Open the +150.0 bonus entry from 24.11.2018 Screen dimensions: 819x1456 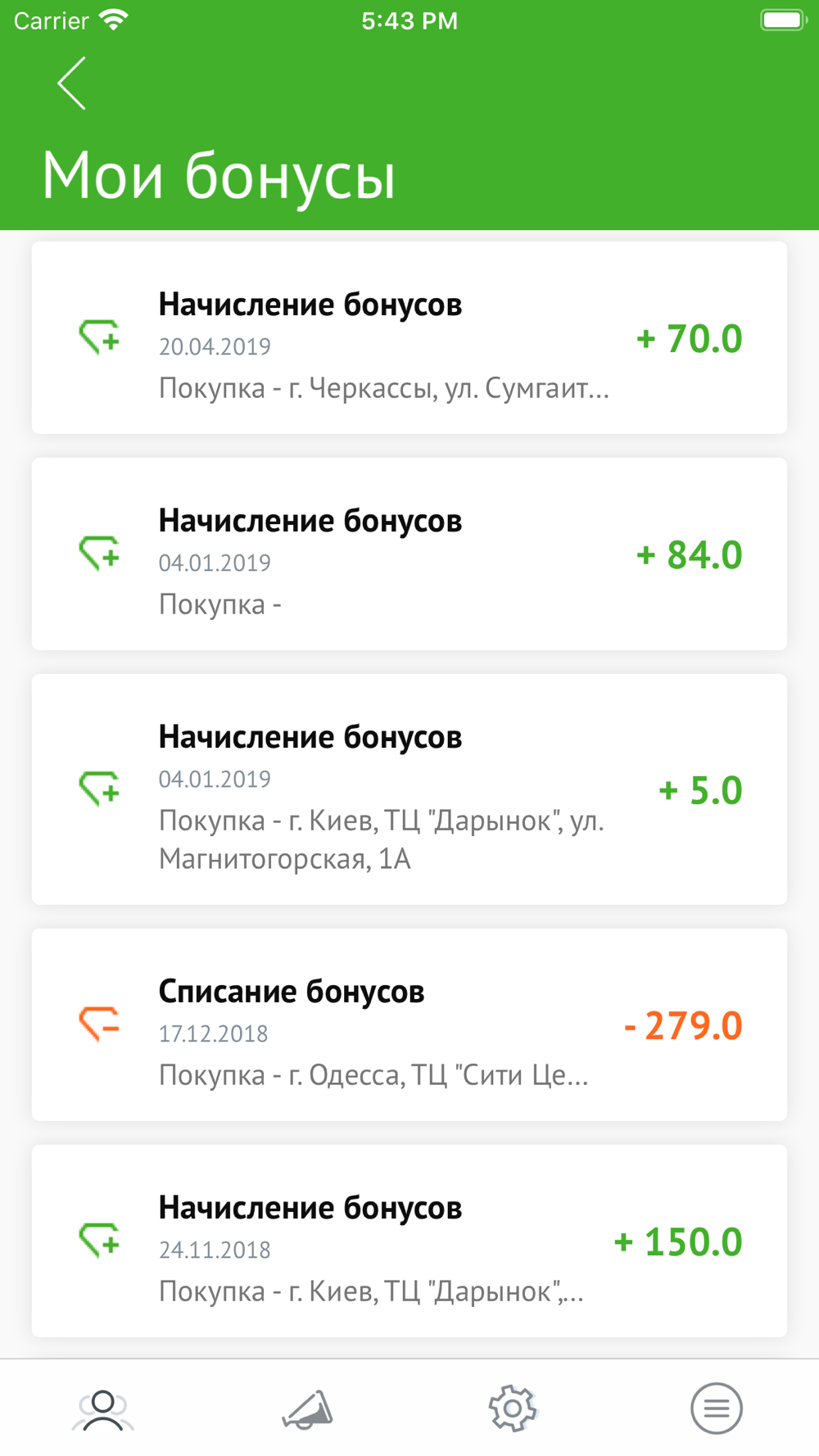tap(409, 1241)
